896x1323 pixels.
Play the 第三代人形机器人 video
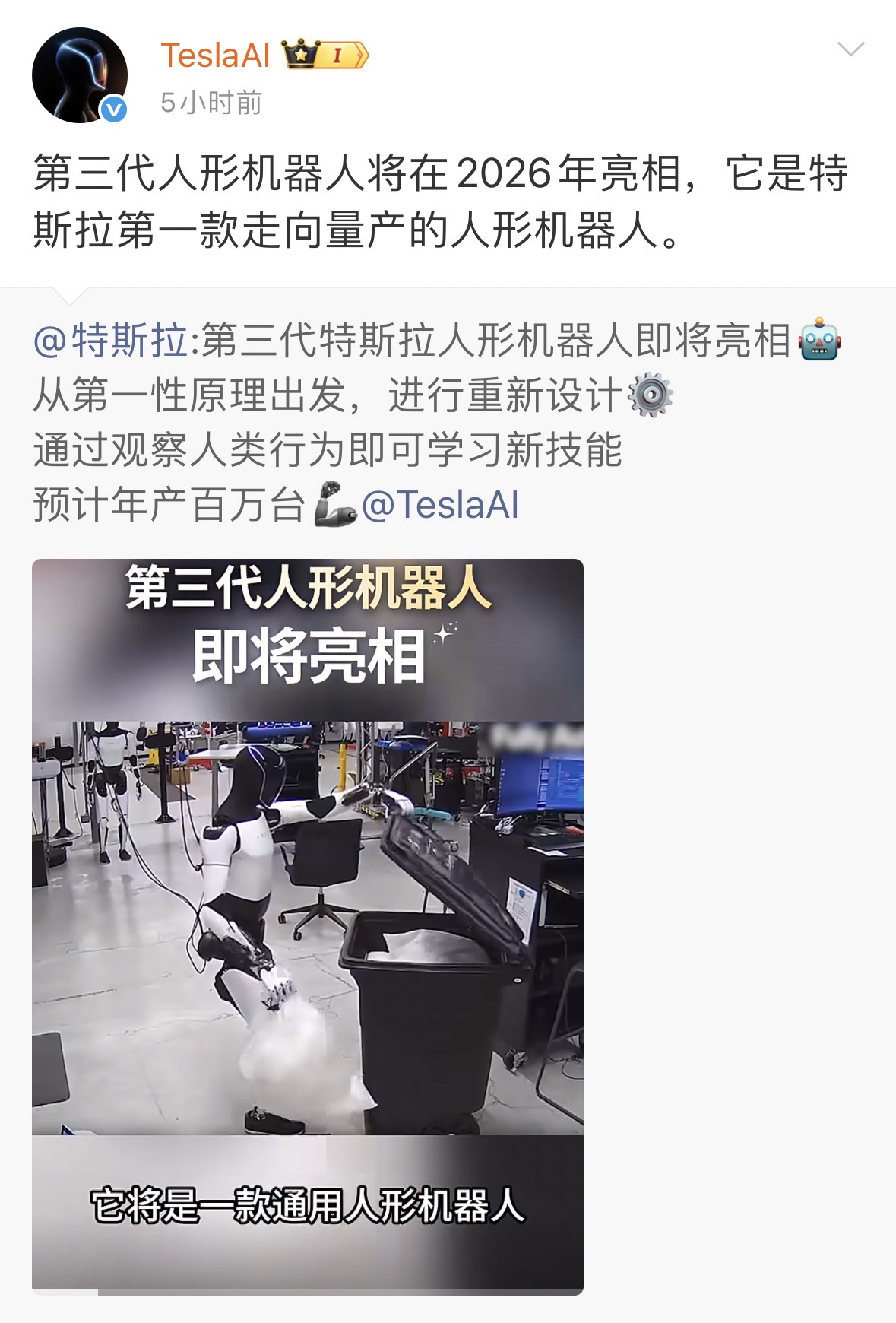[307, 925]
